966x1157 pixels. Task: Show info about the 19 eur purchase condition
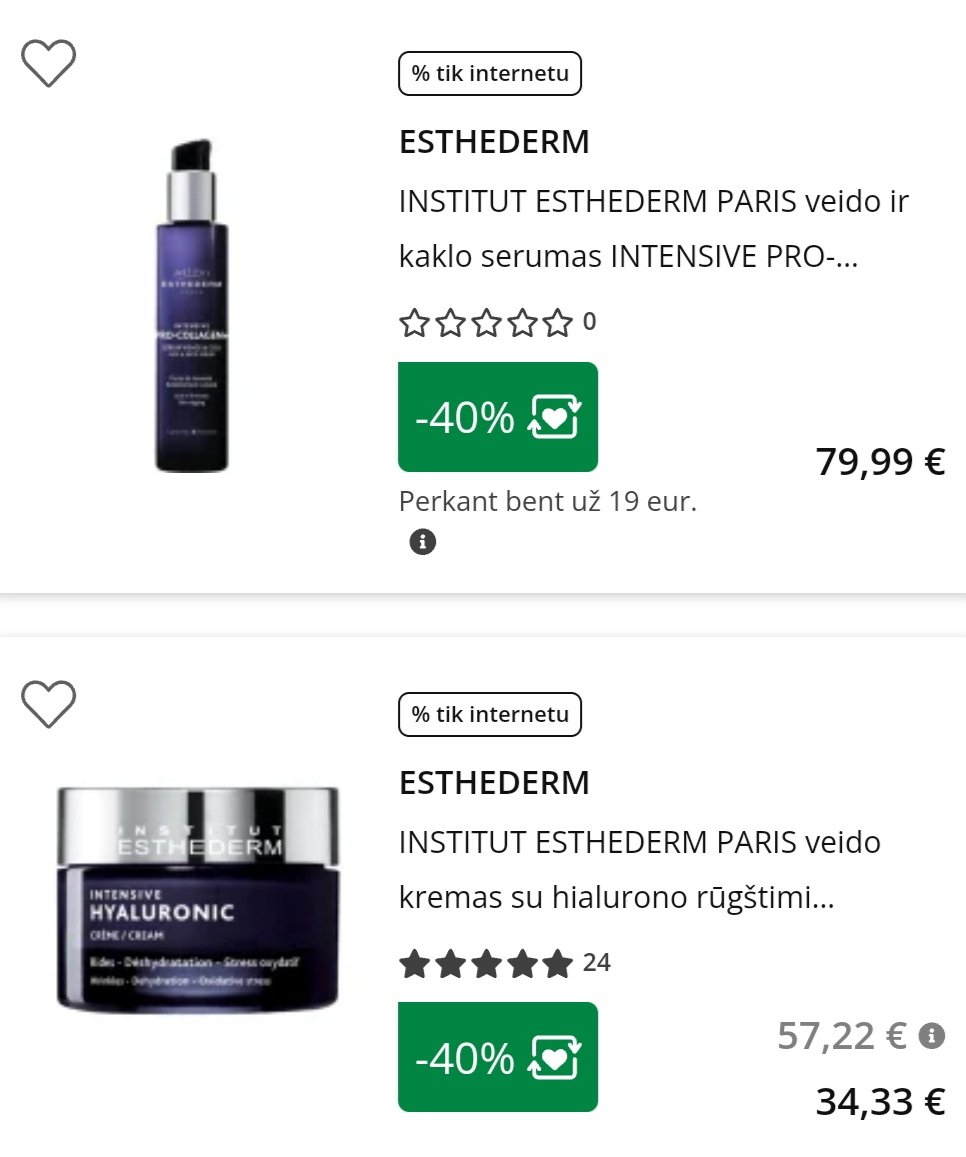(x=423, y=543)
